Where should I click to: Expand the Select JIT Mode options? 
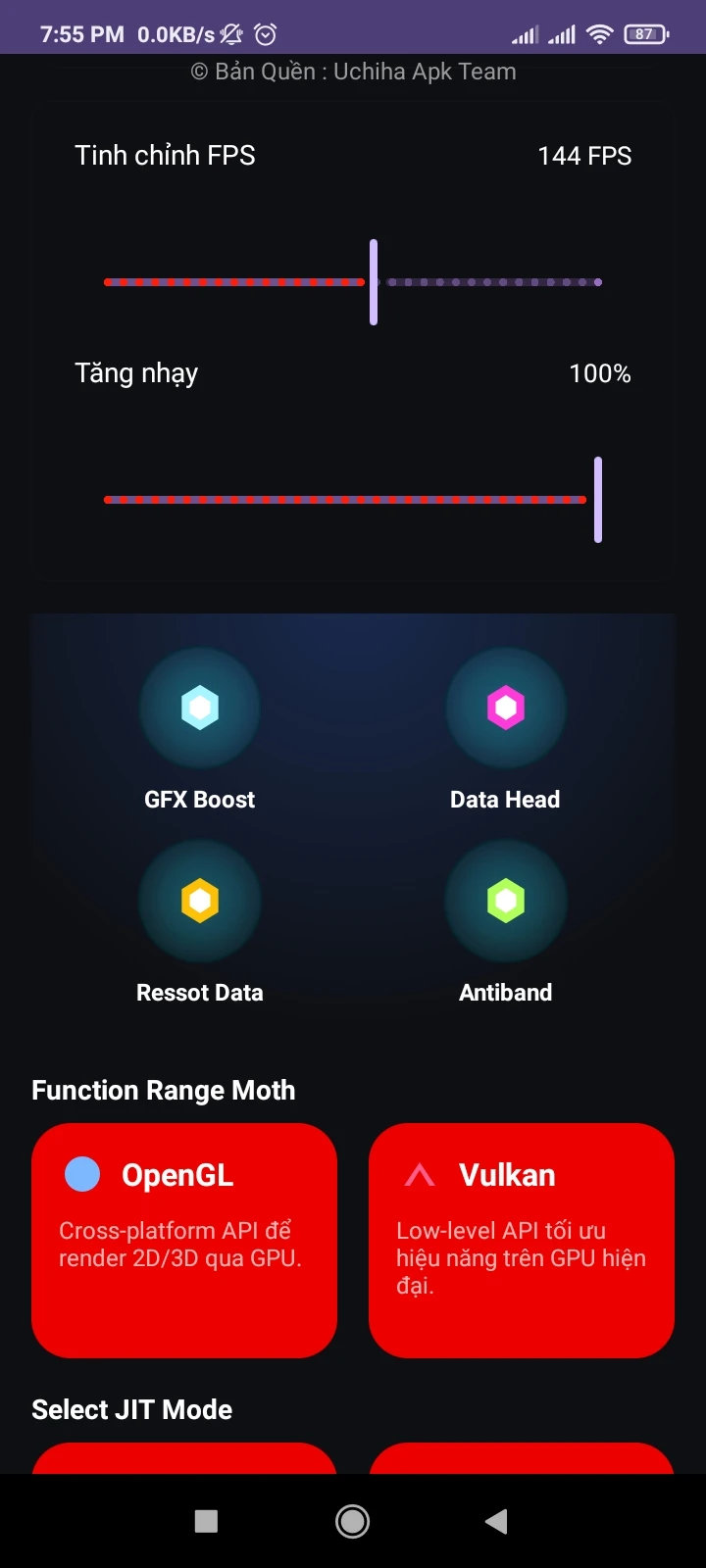[x=131, y=1408]
